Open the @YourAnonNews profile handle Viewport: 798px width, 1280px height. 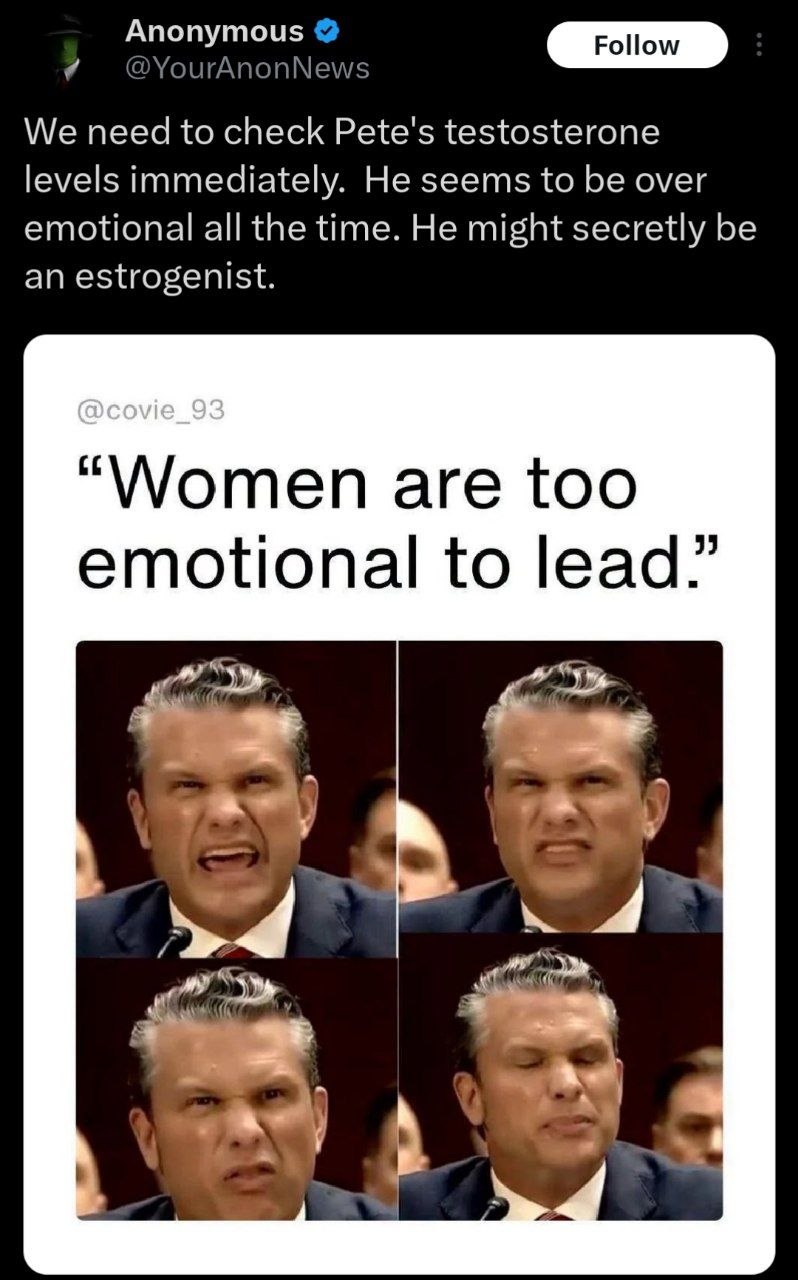247,68
